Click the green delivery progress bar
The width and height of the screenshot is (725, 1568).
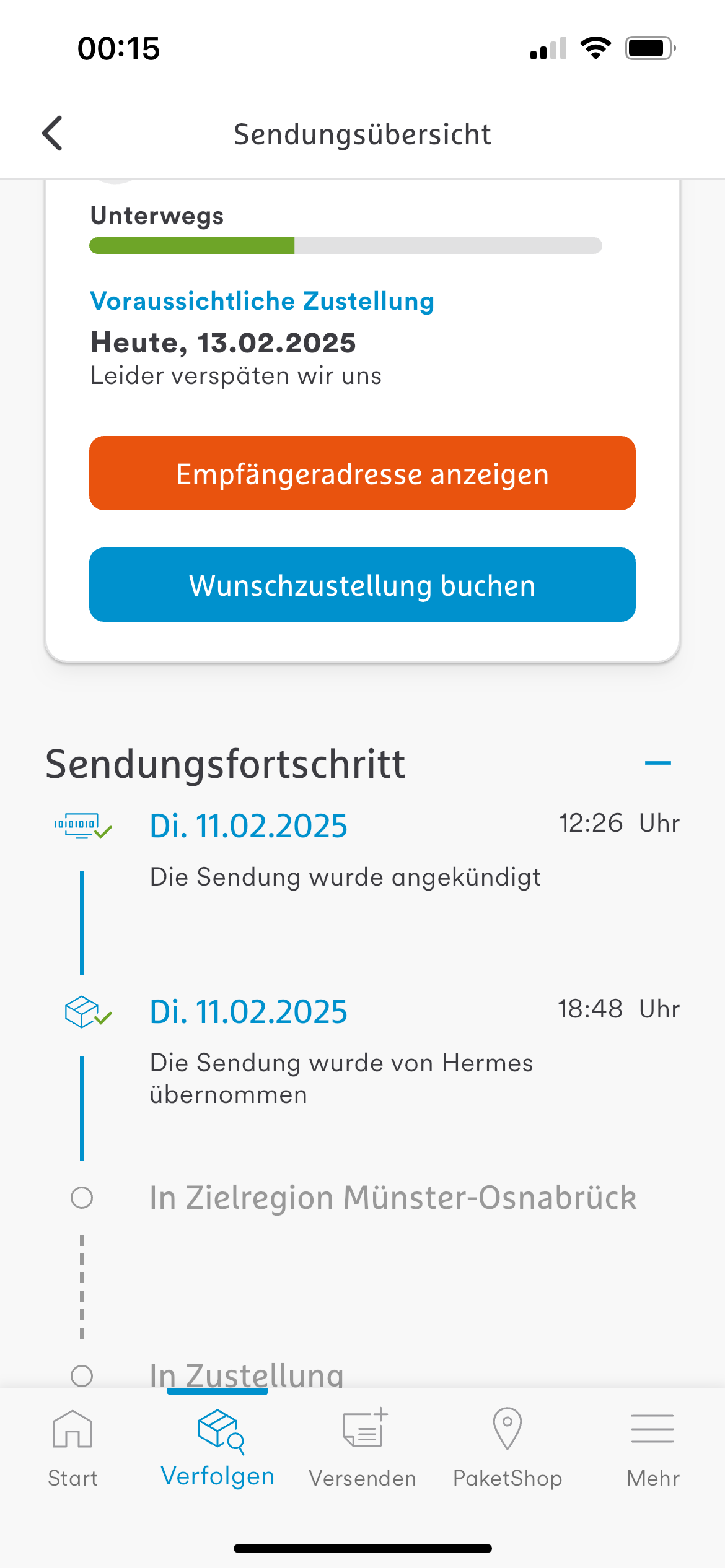pyautogui.click(x=192, y=245)
